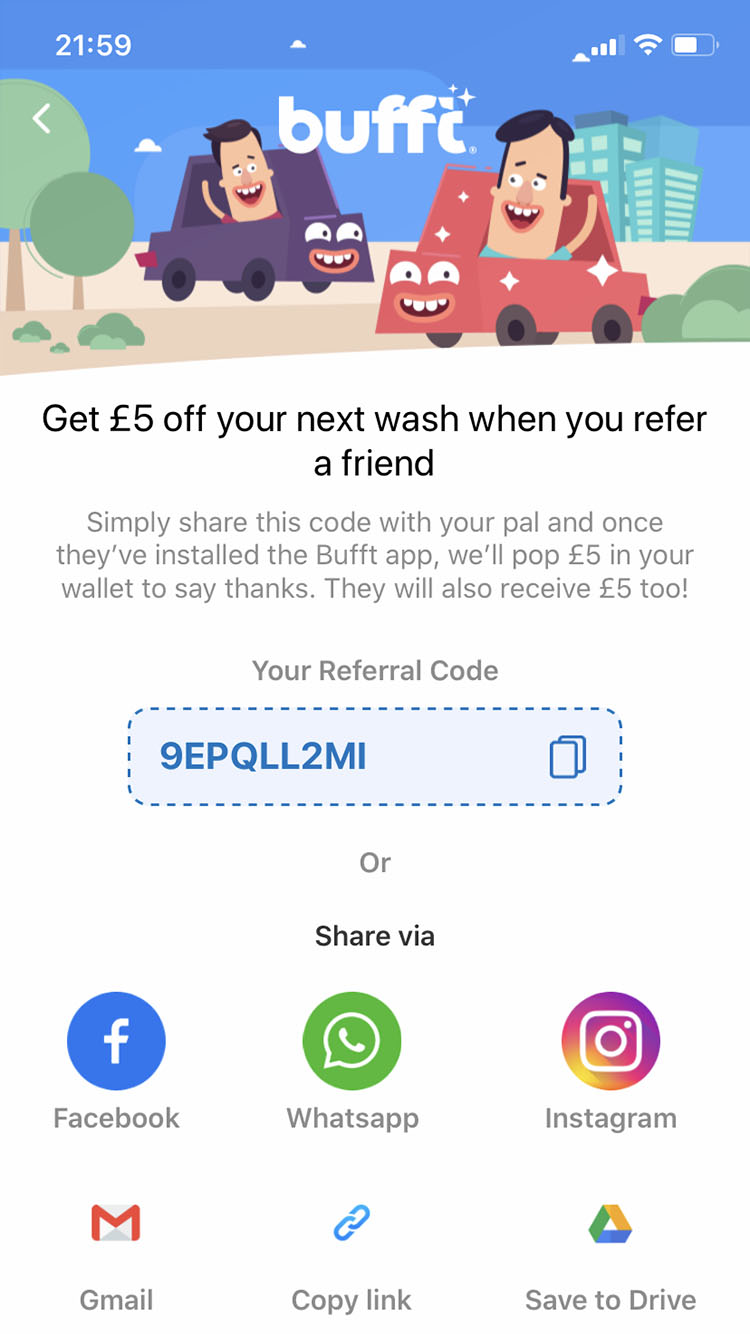Viewport: 750px width, 1334px height.
Task: Send referral through Gmail
Action: click(x=116, y=1223)
